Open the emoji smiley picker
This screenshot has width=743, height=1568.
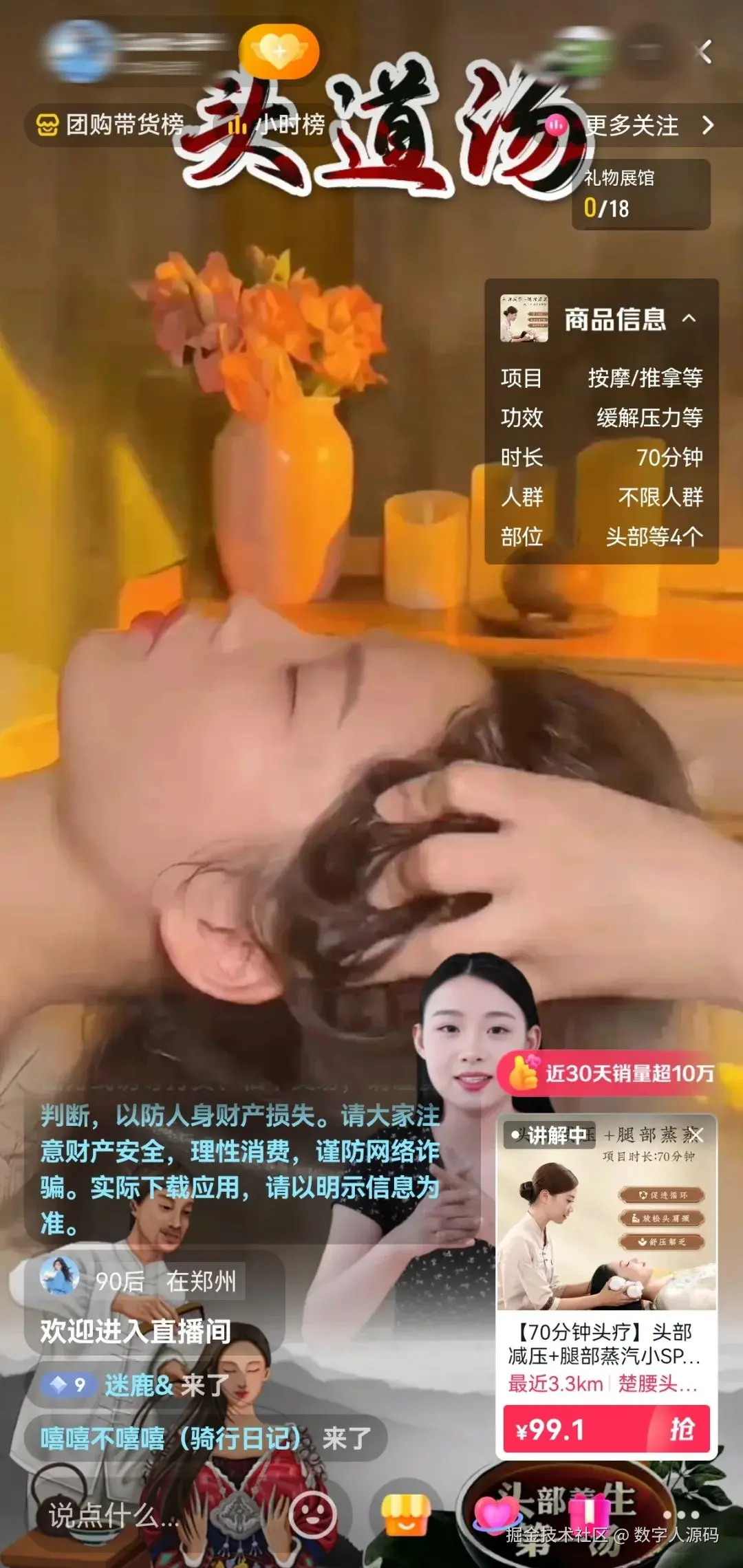click(313, 1515)
